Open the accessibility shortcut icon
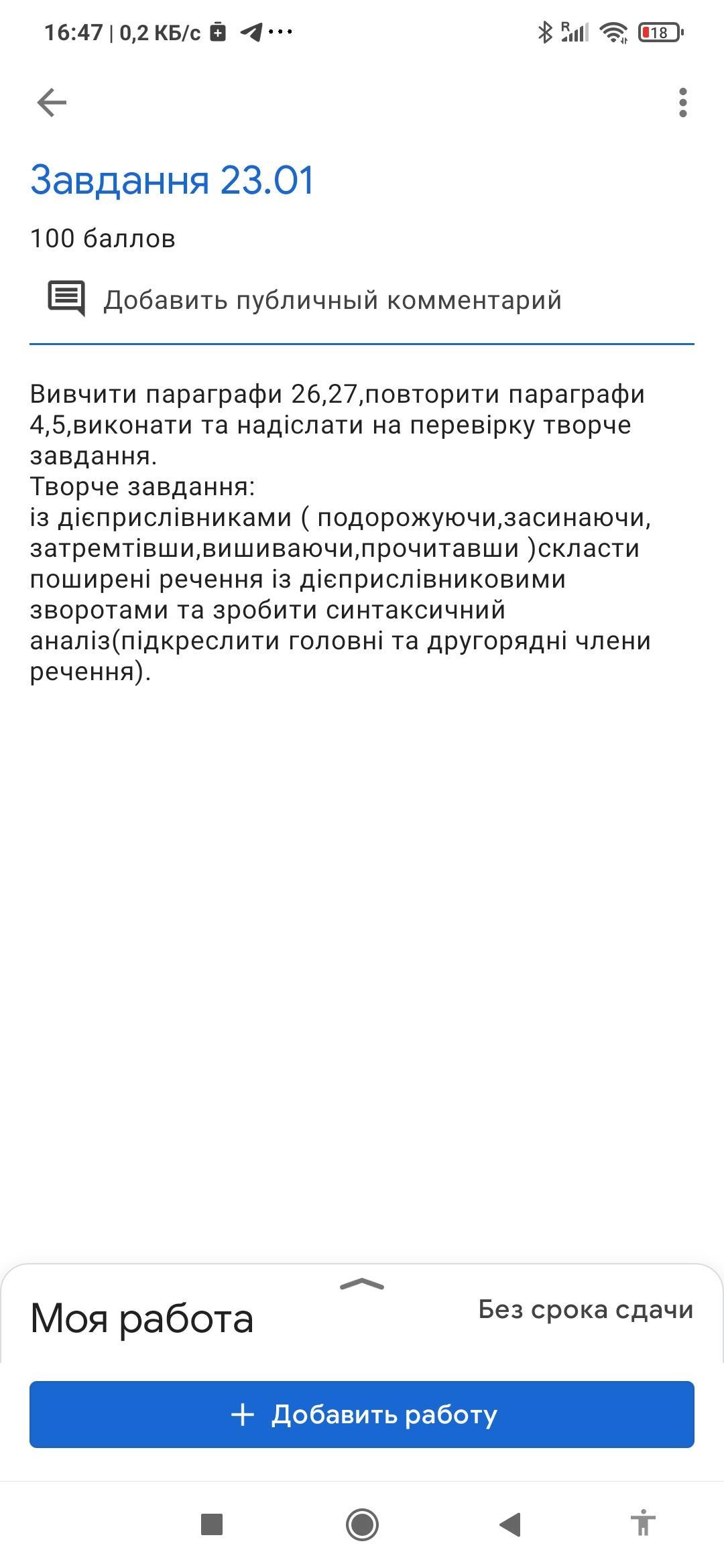Image resolution: width=724 pixels, height=1568 pixels. [643, 1522]
